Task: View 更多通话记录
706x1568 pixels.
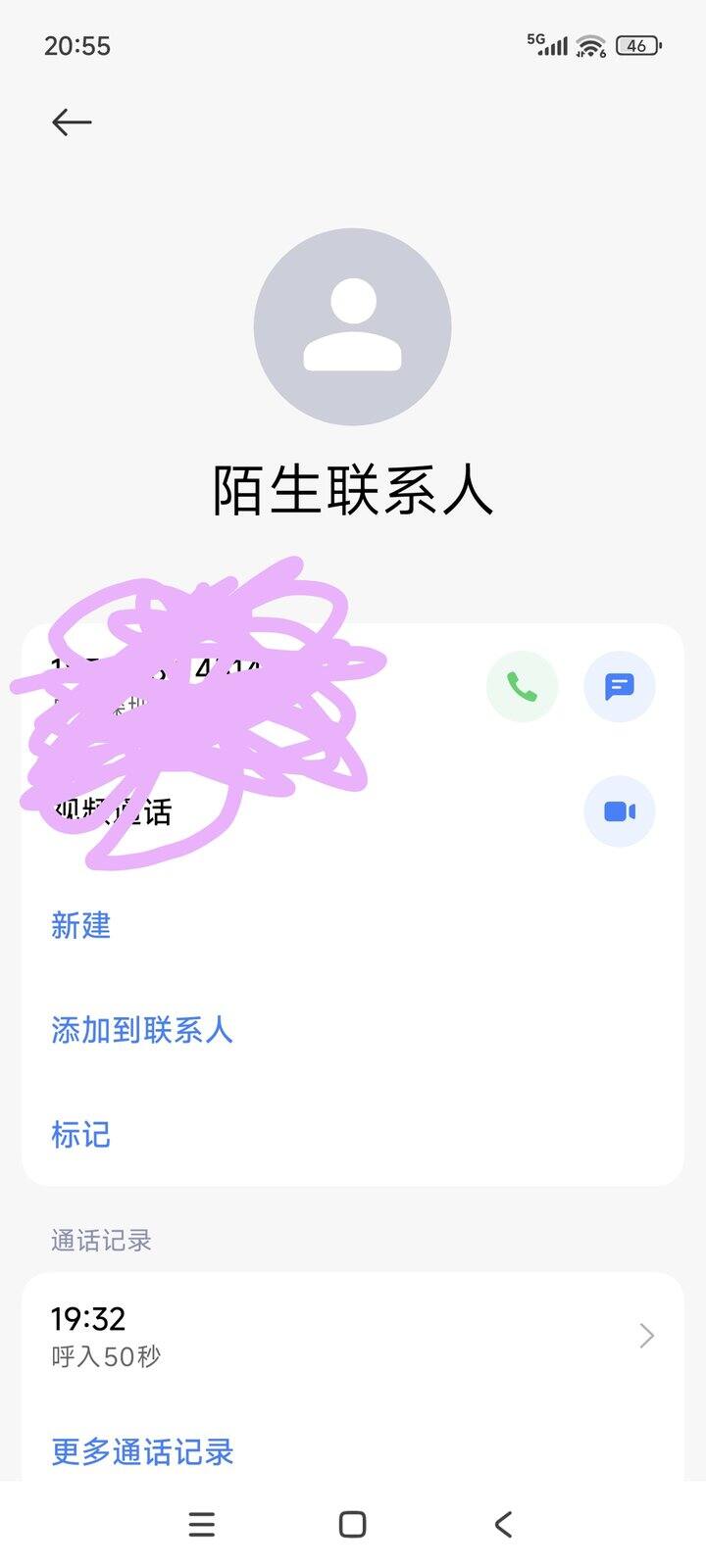Action: (143, 1451)
